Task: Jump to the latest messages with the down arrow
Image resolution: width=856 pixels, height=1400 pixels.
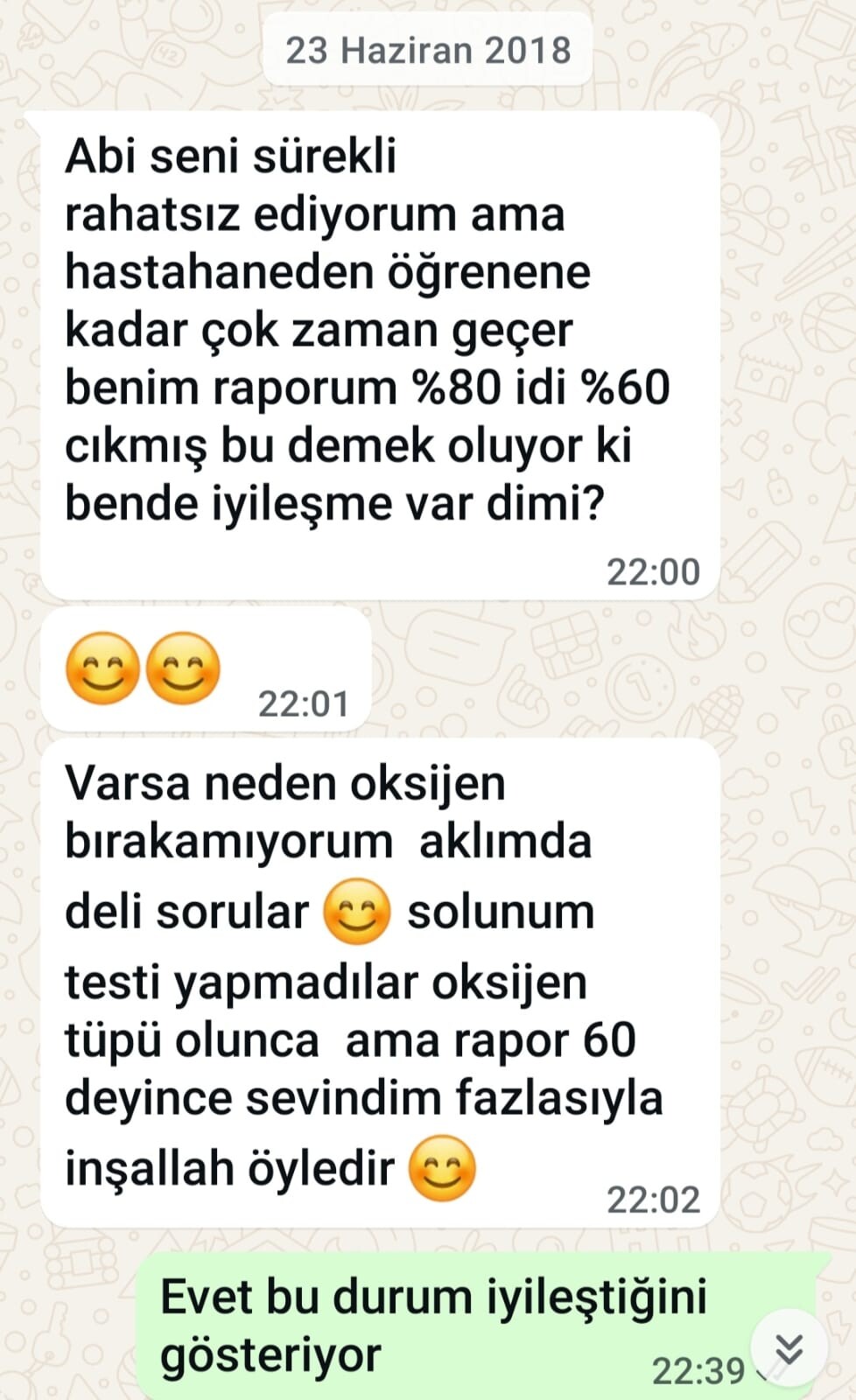Action: (x=789, y=1348)
